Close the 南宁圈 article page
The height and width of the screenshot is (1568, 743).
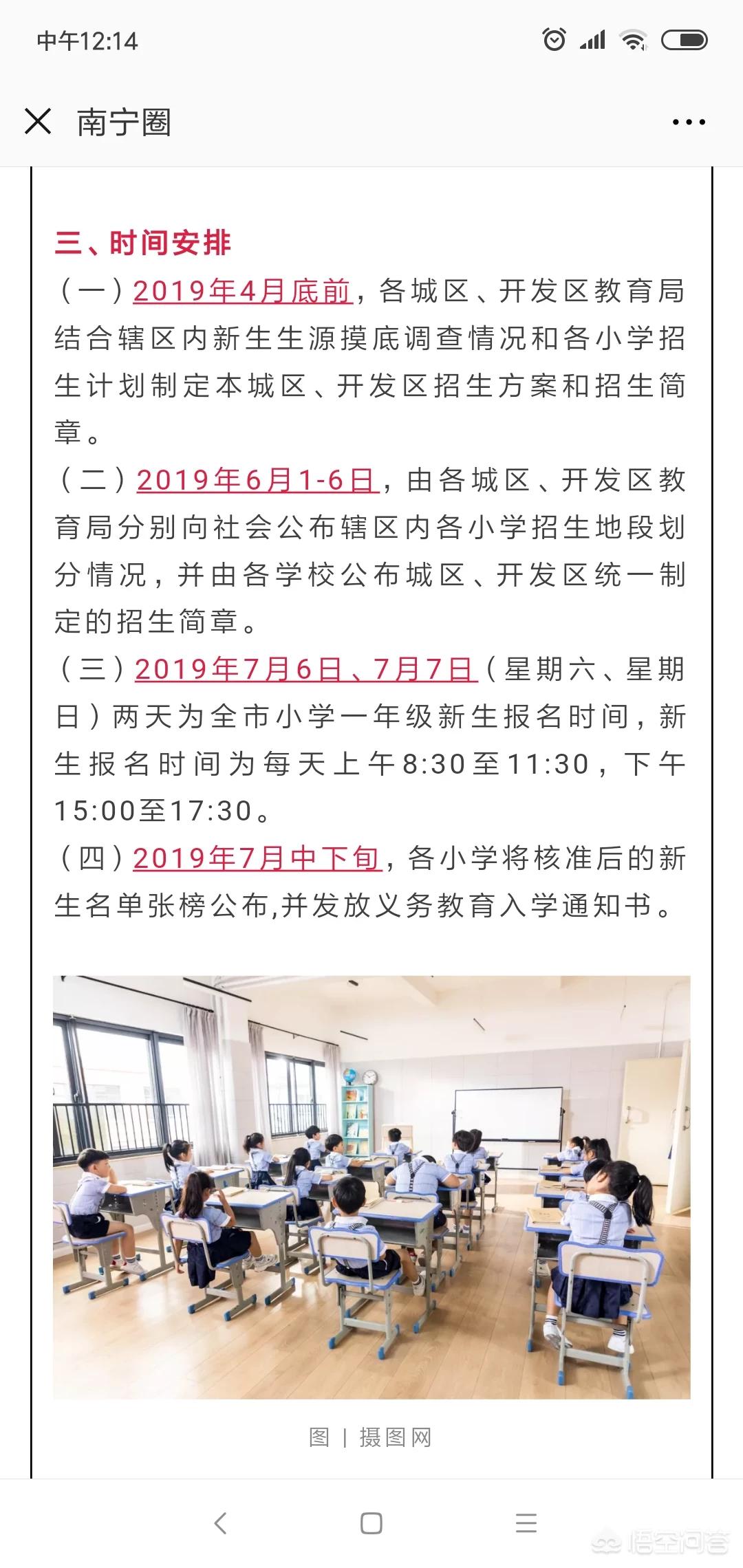point(38,122)
